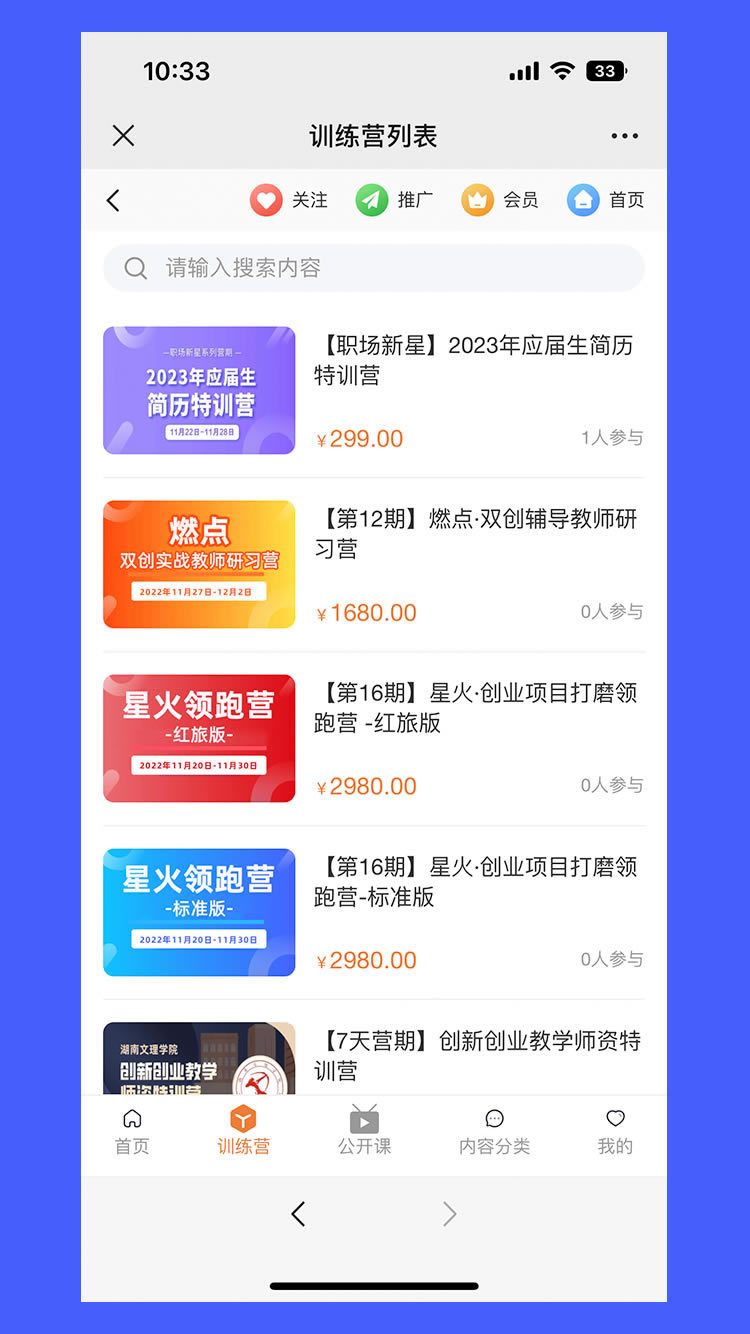Open 星火·创业项目打磨领跑营 -红旅版
This screenshot has height=1334, width=750.
pyautogui.click(x=374, y=738)
